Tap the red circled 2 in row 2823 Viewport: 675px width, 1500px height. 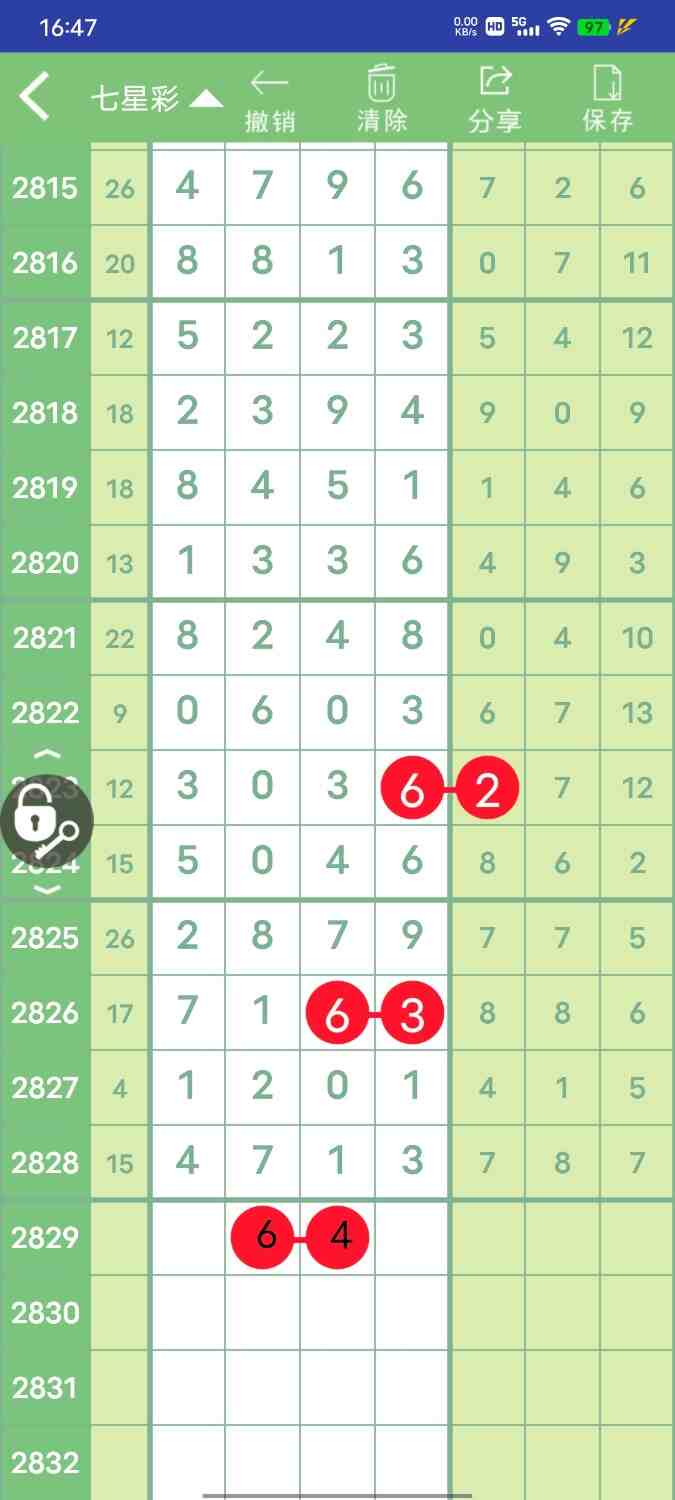tap(487, 789)
